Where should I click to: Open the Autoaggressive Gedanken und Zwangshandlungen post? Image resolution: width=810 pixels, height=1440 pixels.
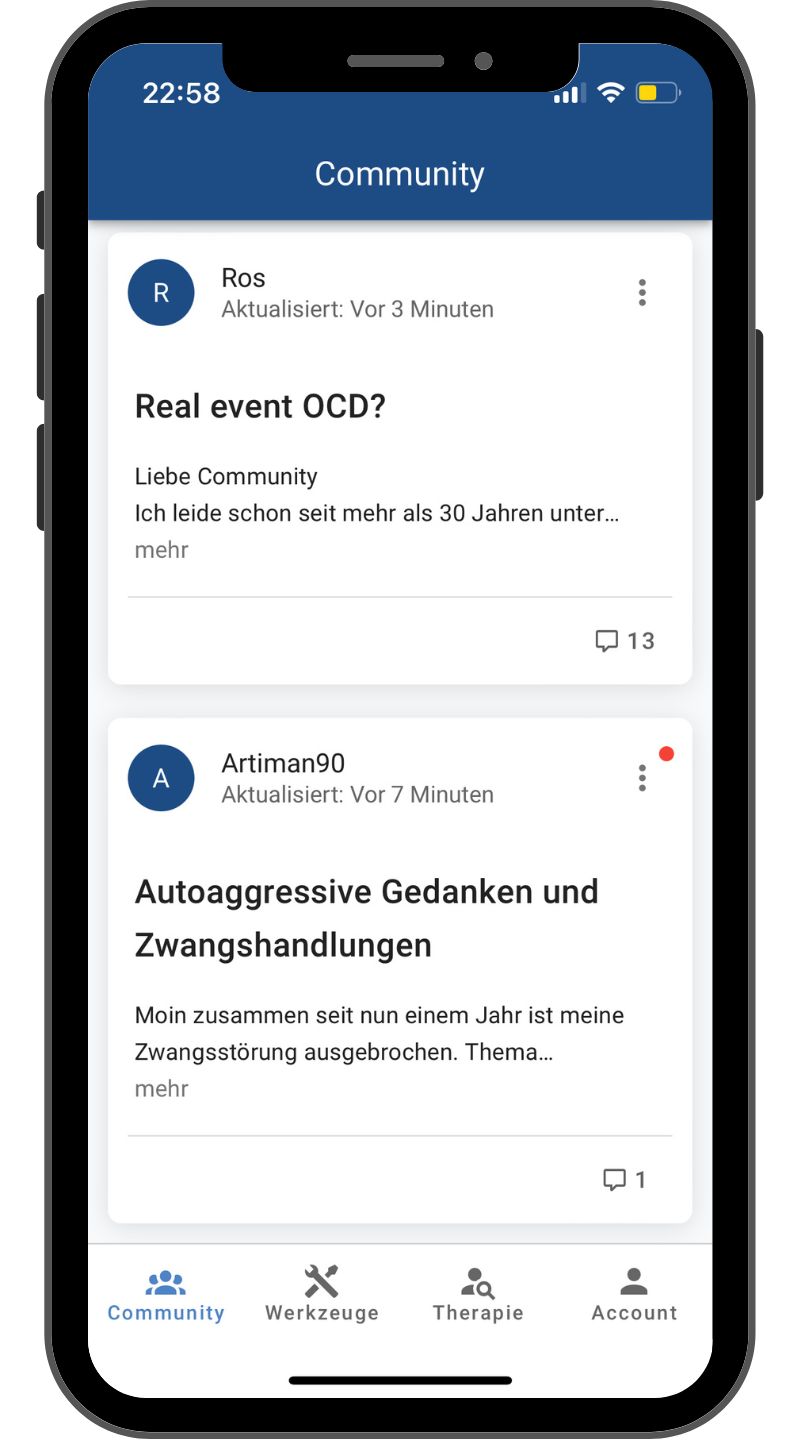tap(366, 918)
